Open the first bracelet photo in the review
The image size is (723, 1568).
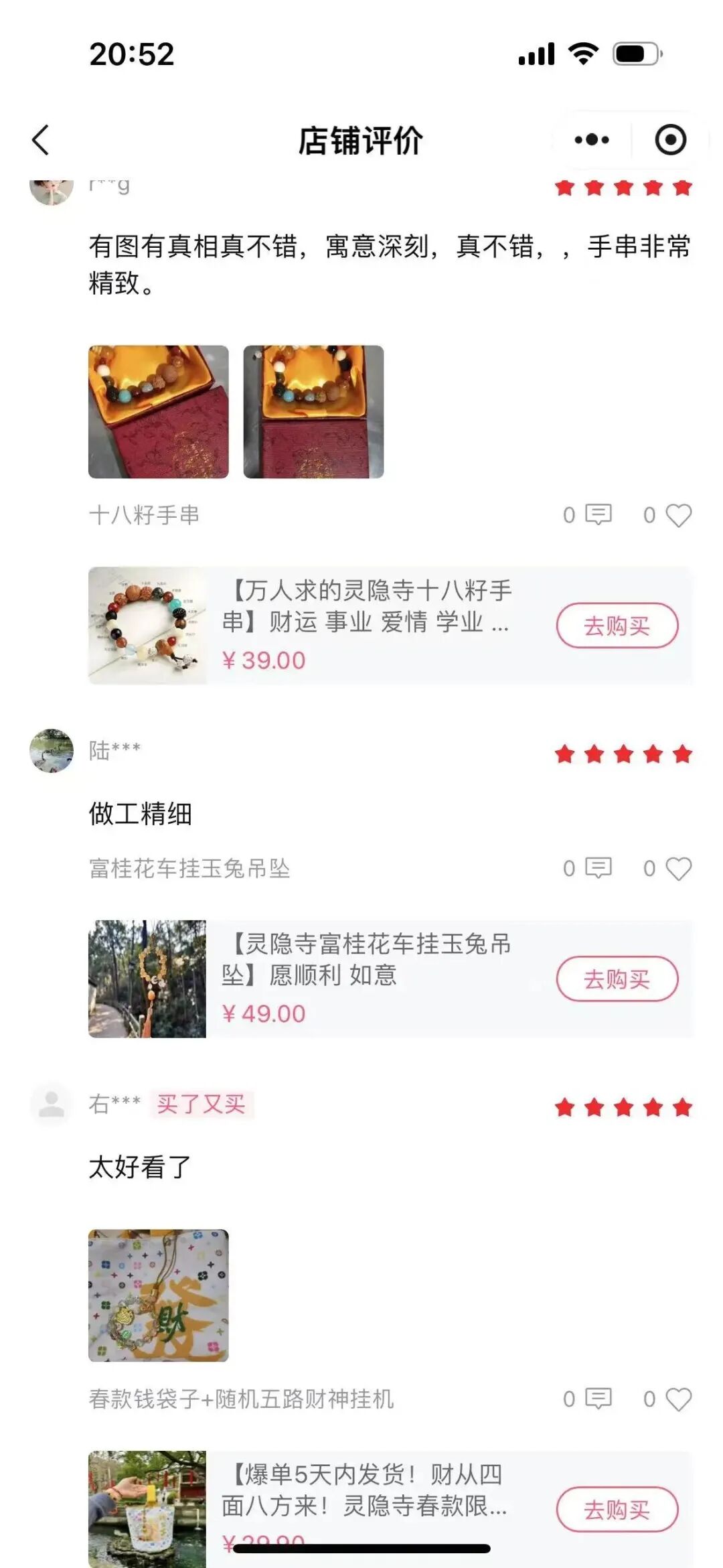tap(159, 412)
